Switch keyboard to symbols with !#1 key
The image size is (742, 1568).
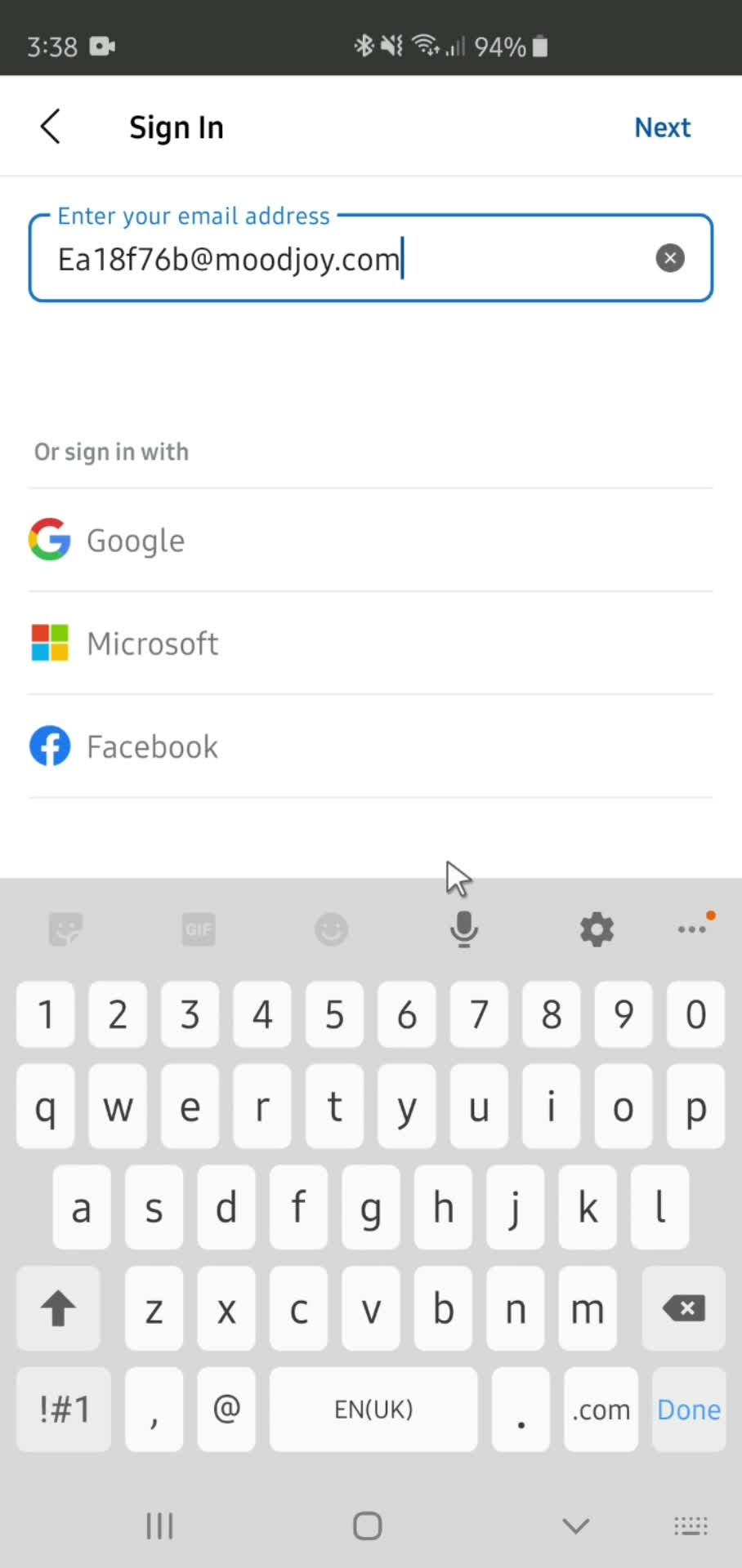pos(64,1410)
